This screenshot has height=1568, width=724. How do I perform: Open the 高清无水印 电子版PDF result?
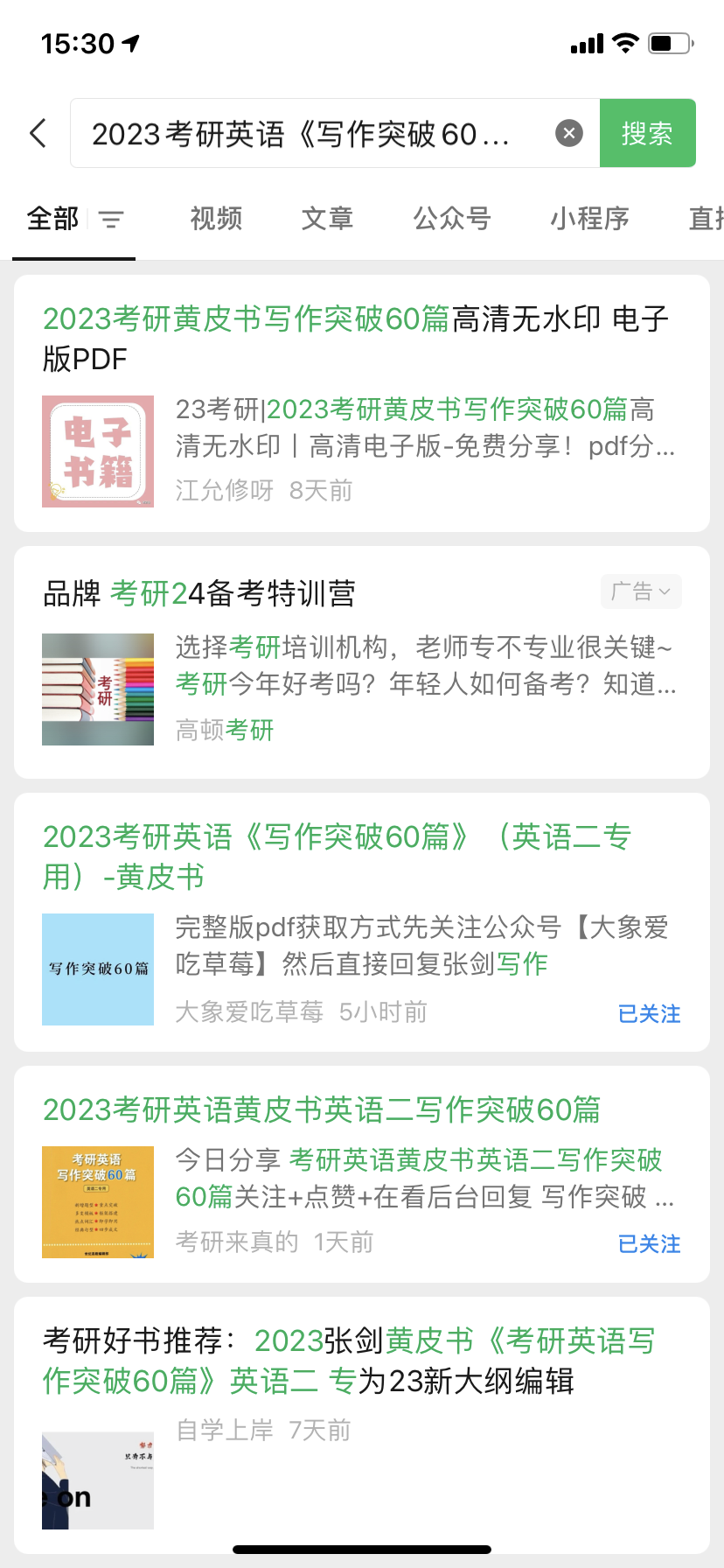tap(355, 339)
